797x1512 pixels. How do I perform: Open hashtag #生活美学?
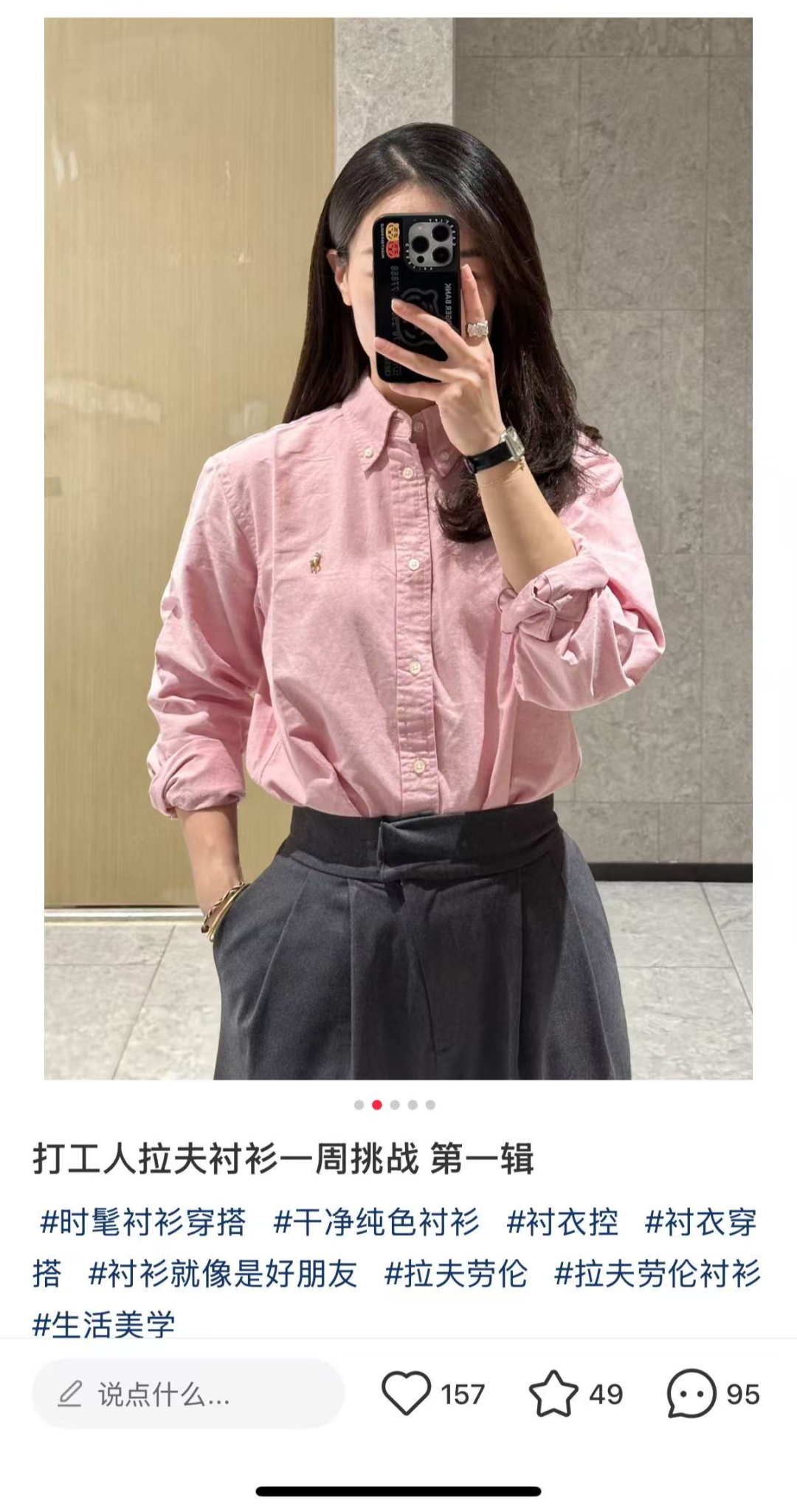click(104, 1325)
